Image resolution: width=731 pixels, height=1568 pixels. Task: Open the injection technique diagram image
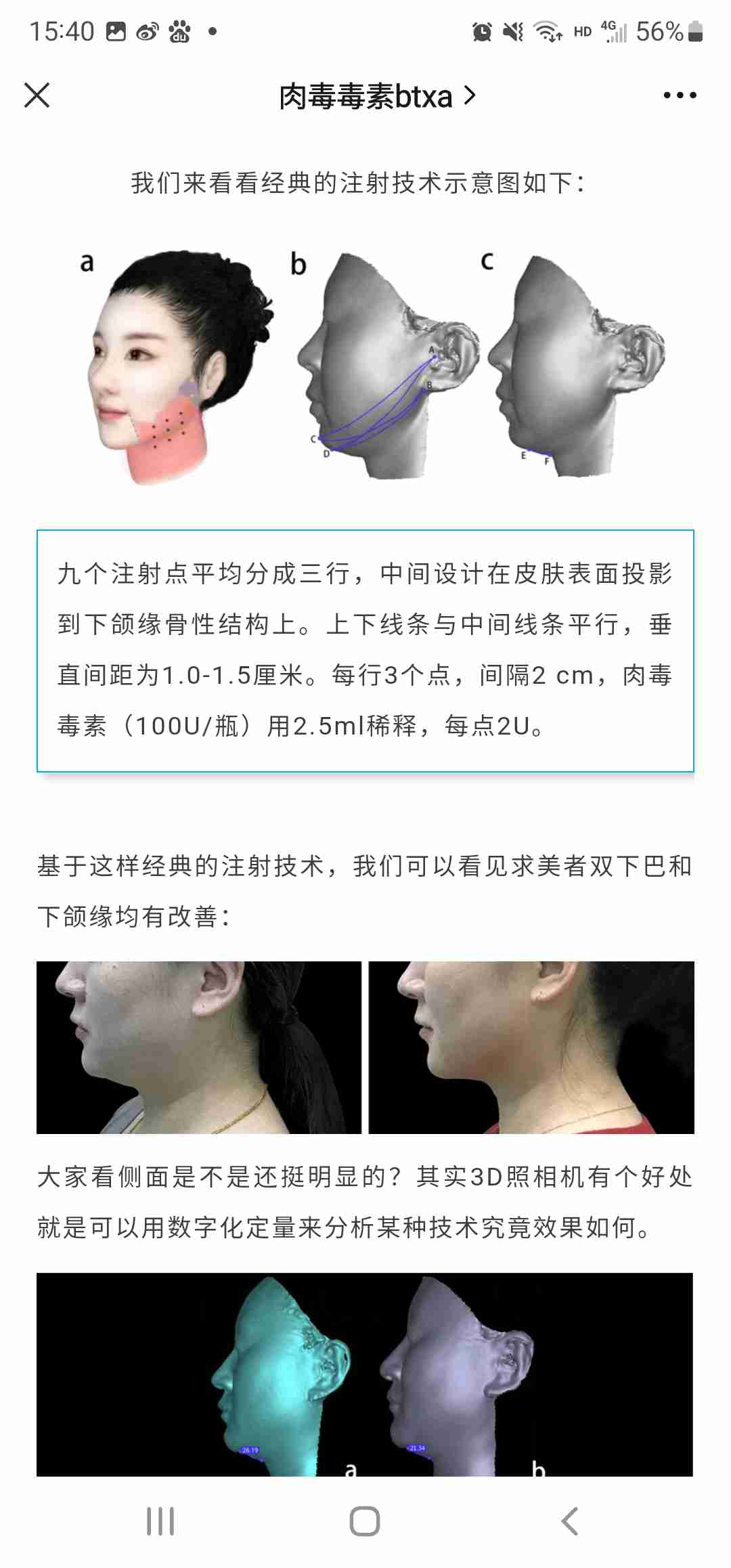tap(365, 366)
